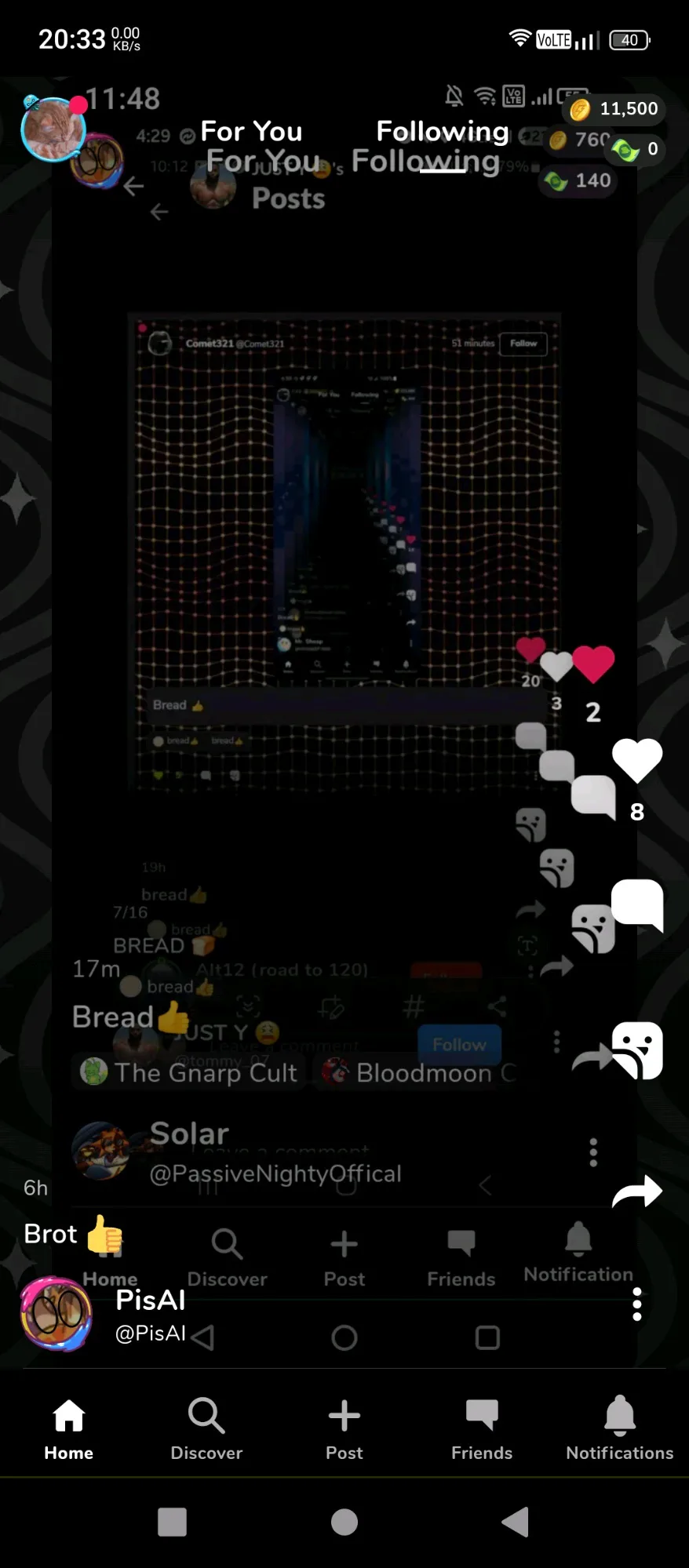Share PisAI's post
Image resolution: width=689 pixels, height=1568 pixels.
coord(636,1191)
